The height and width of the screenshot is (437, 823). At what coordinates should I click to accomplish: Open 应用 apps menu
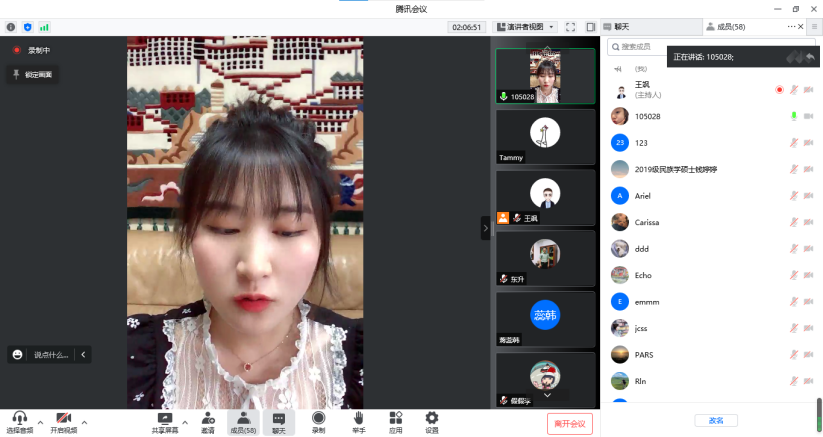(x=396, y=421)
